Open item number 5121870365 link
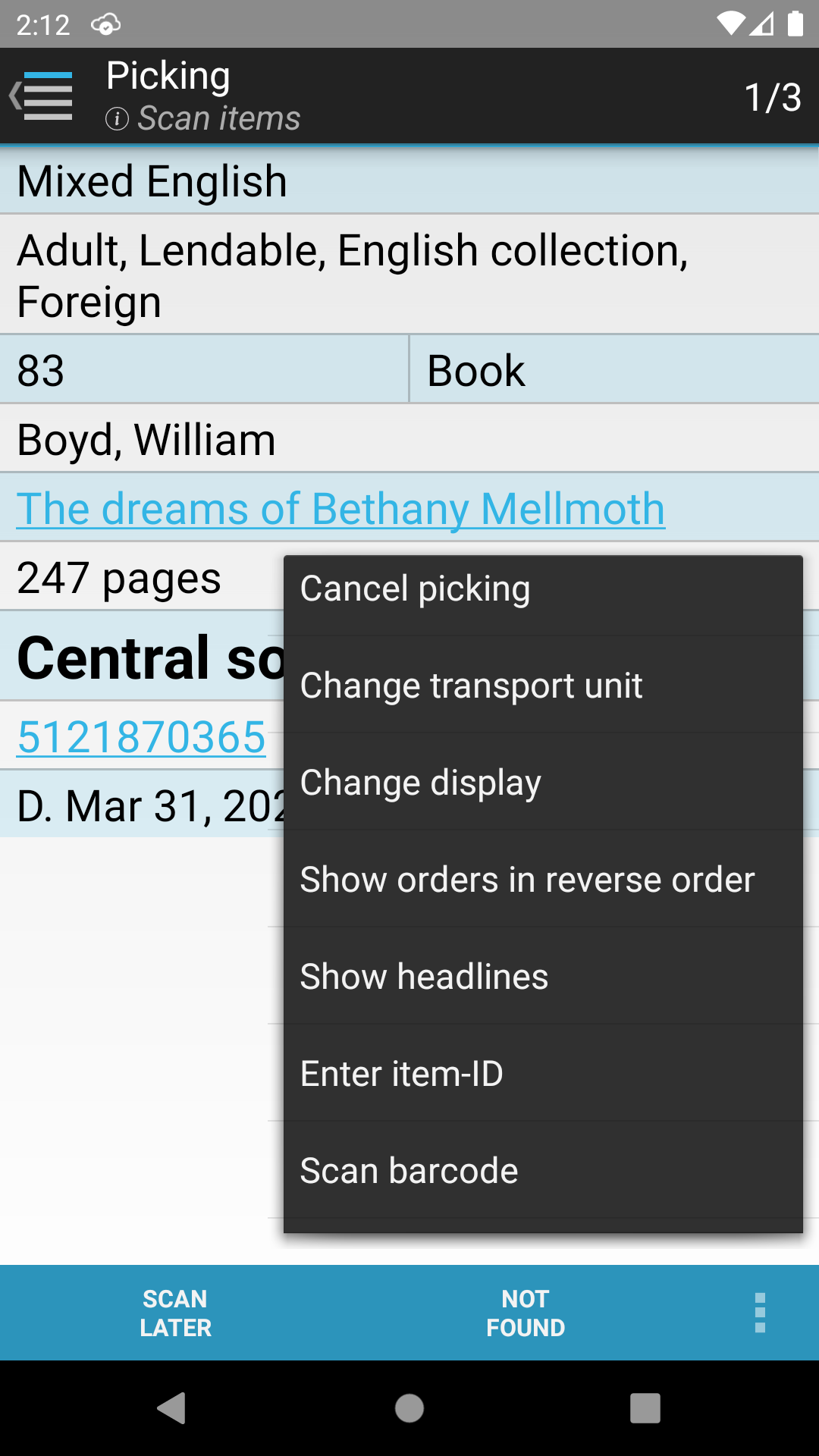This screenshot has width=819, height=1456. point(142,737)
